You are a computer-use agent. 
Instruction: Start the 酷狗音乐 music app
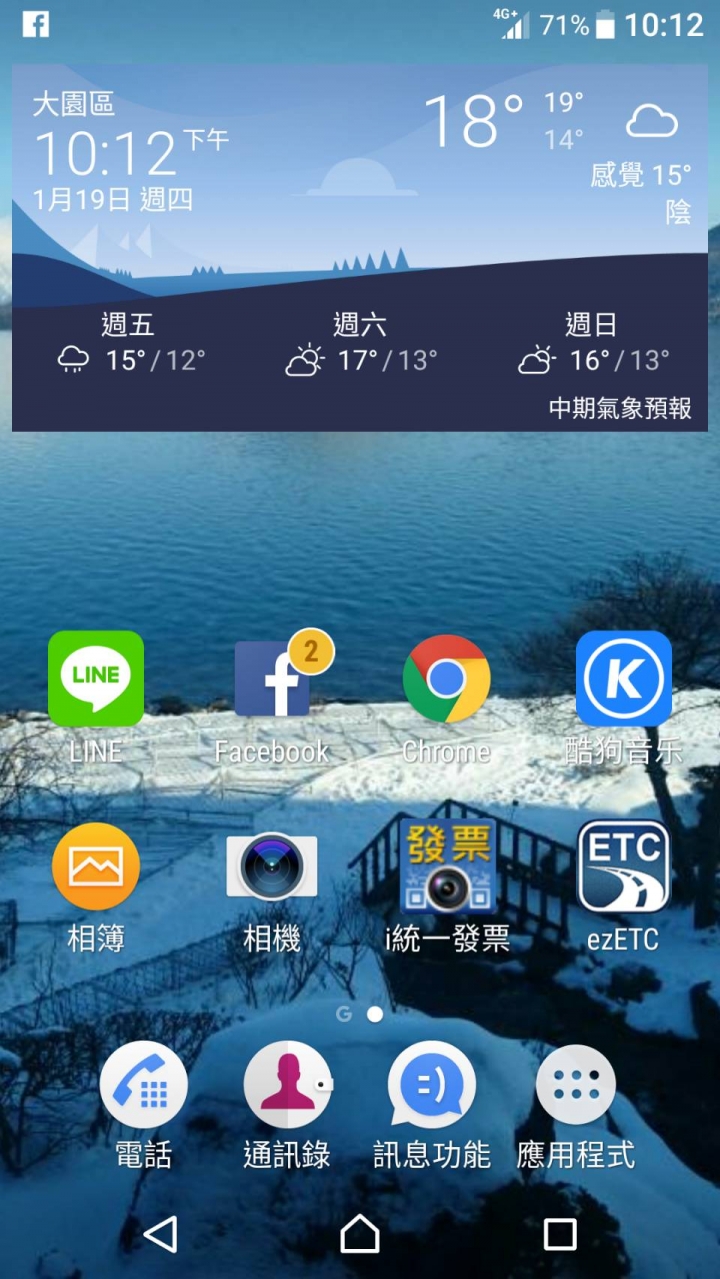(x=622, y=680)
